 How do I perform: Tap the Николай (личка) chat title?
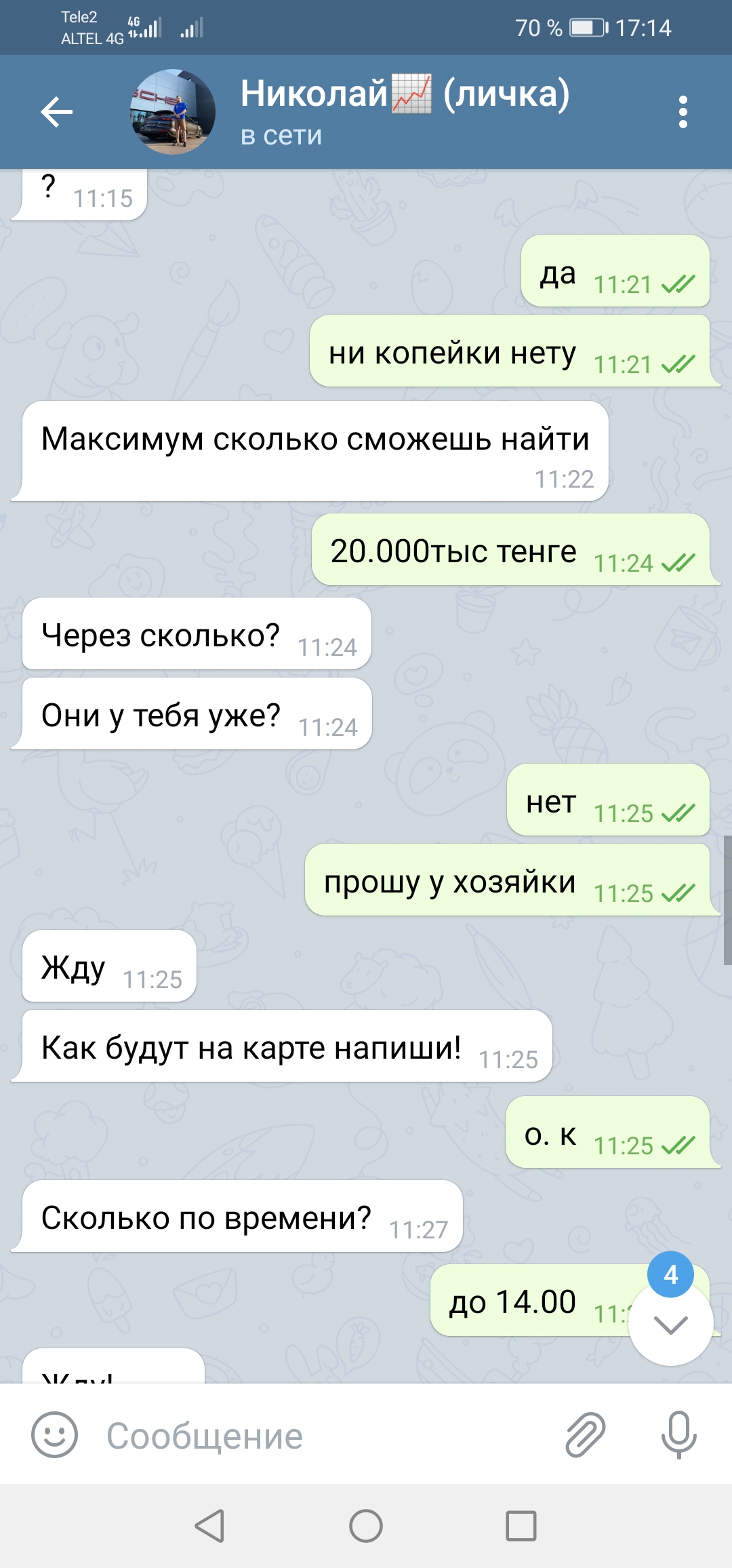coord(405,94)
